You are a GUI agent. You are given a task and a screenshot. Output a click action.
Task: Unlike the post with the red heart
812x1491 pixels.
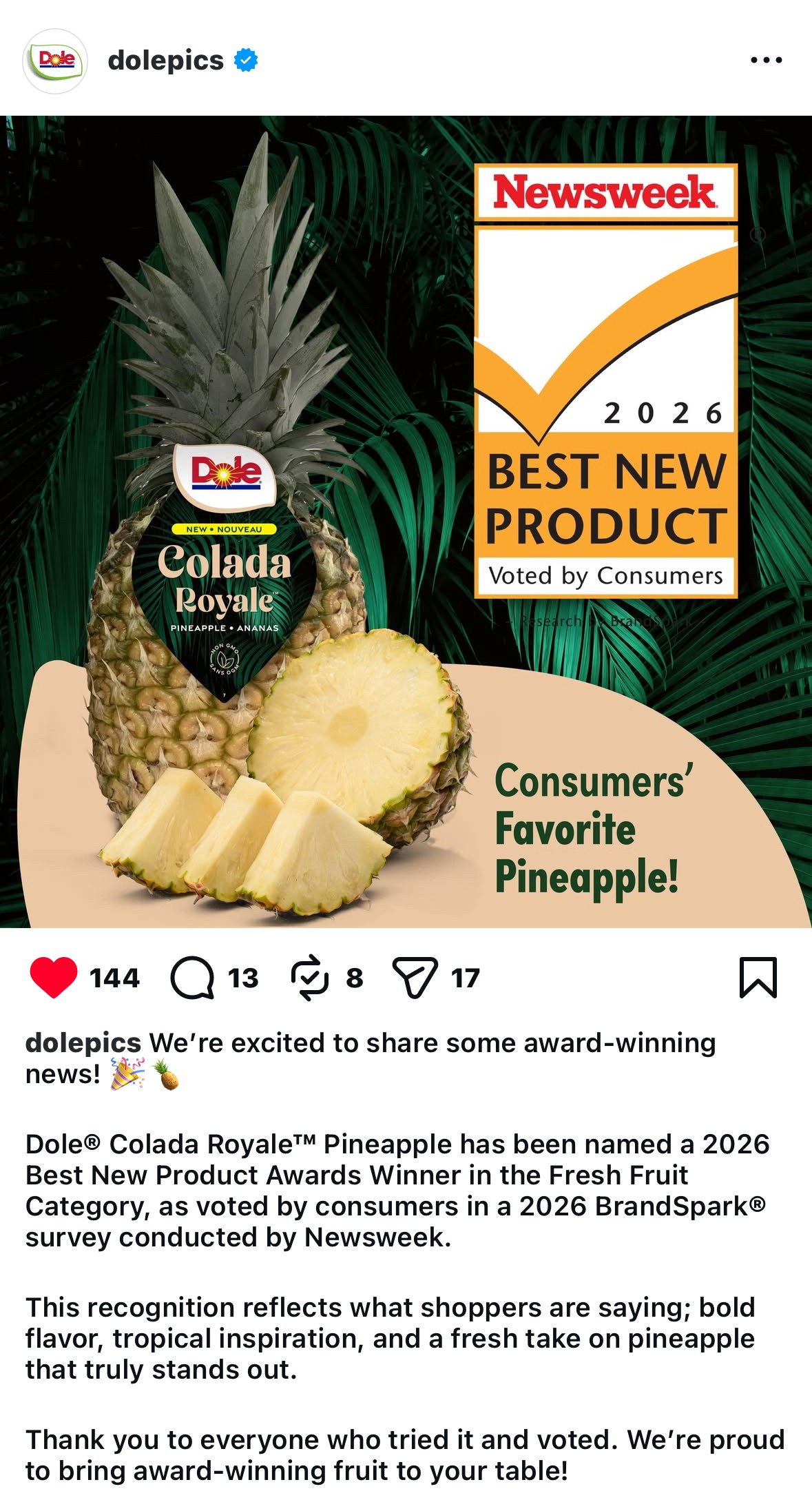point(54,977)
